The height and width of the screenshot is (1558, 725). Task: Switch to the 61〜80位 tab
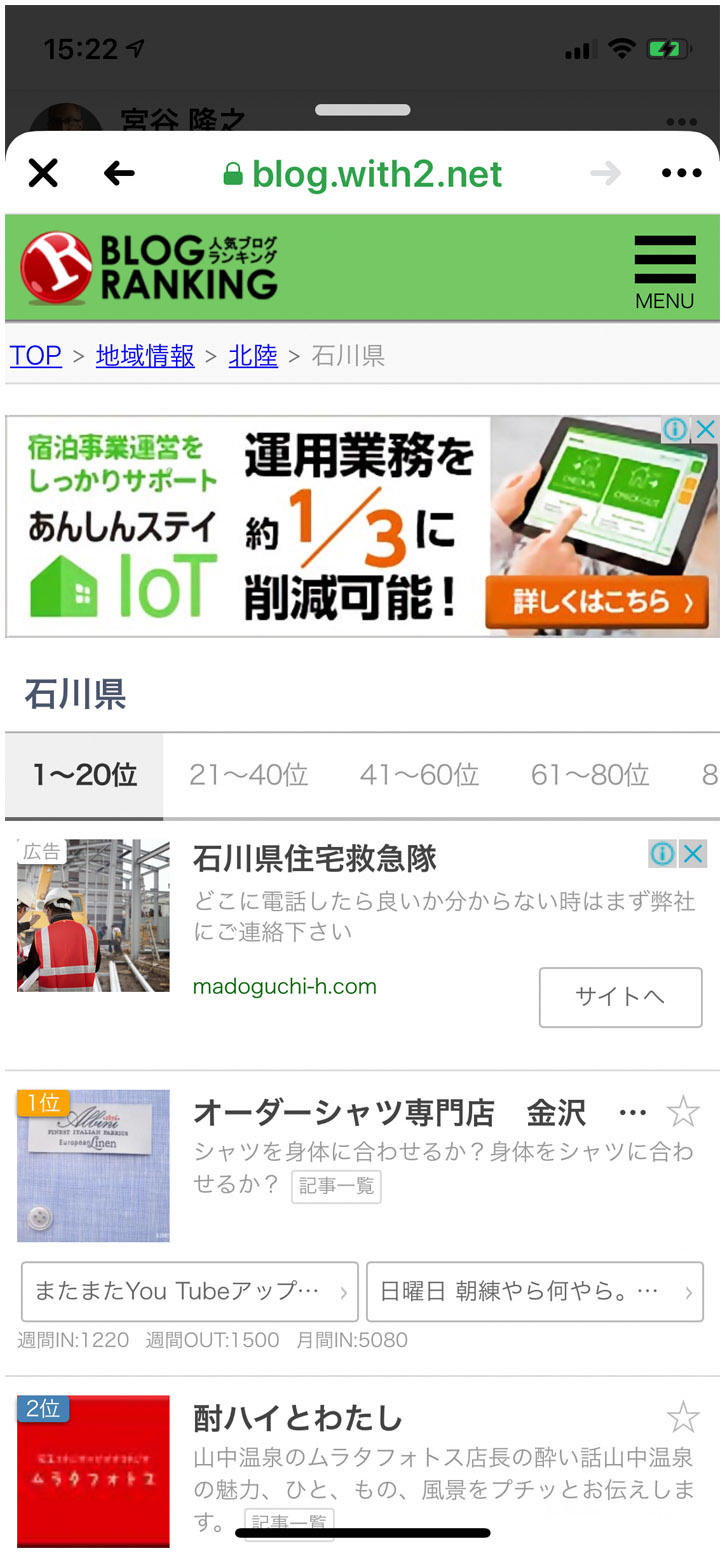point(590,775)
